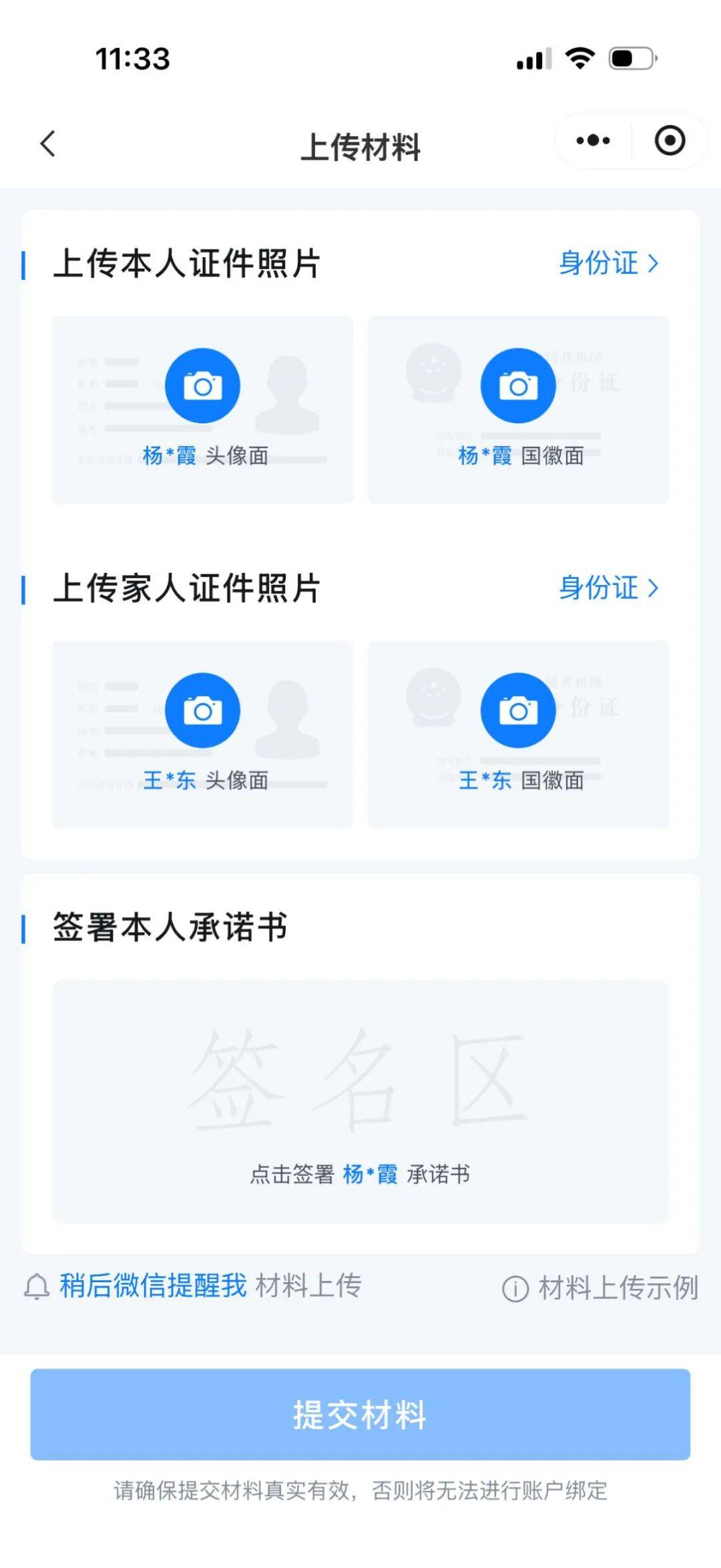721x1568 pixels.
Task: Close the mini program with the circle icon
Action: click(670, 141)
